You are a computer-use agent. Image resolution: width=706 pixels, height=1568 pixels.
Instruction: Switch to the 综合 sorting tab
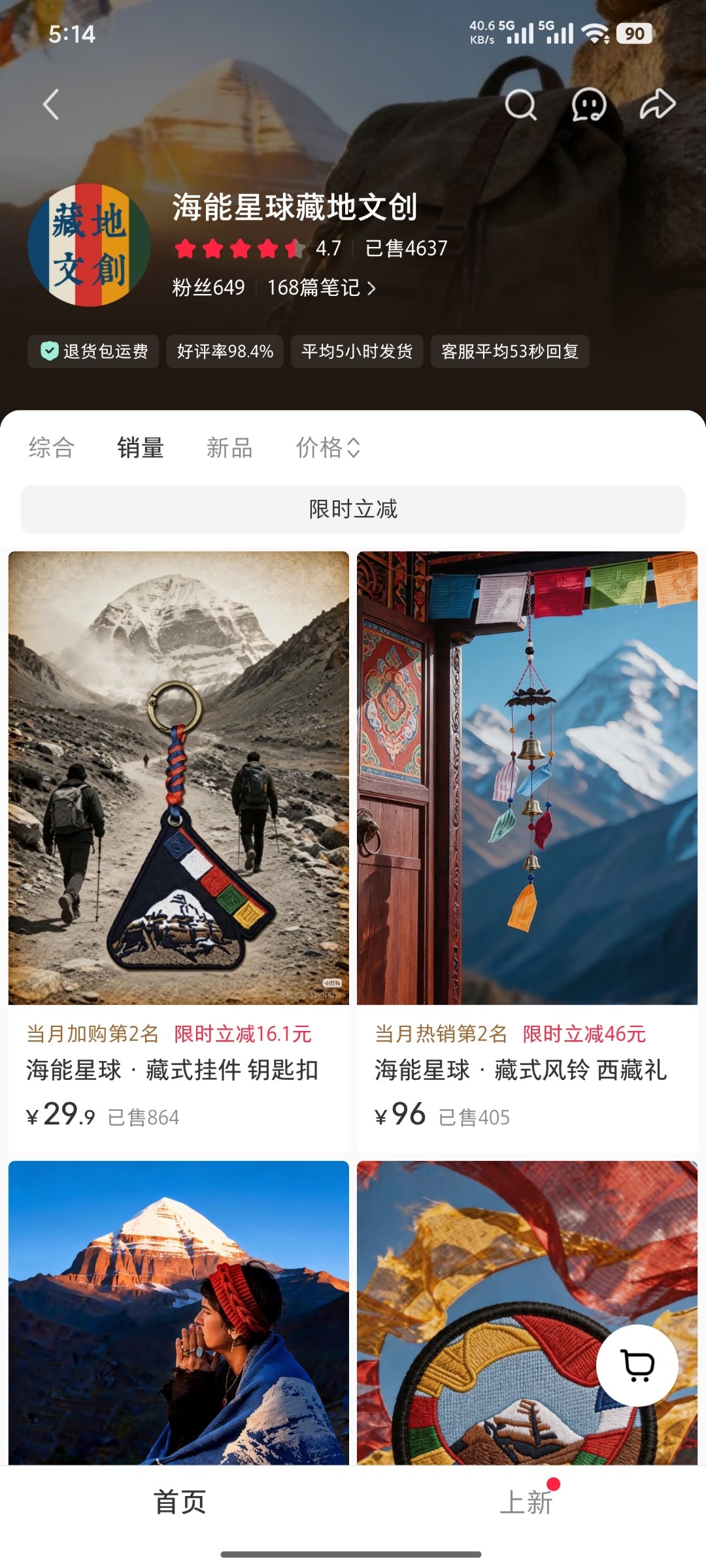pyautogui.click(x=52, y=448)
